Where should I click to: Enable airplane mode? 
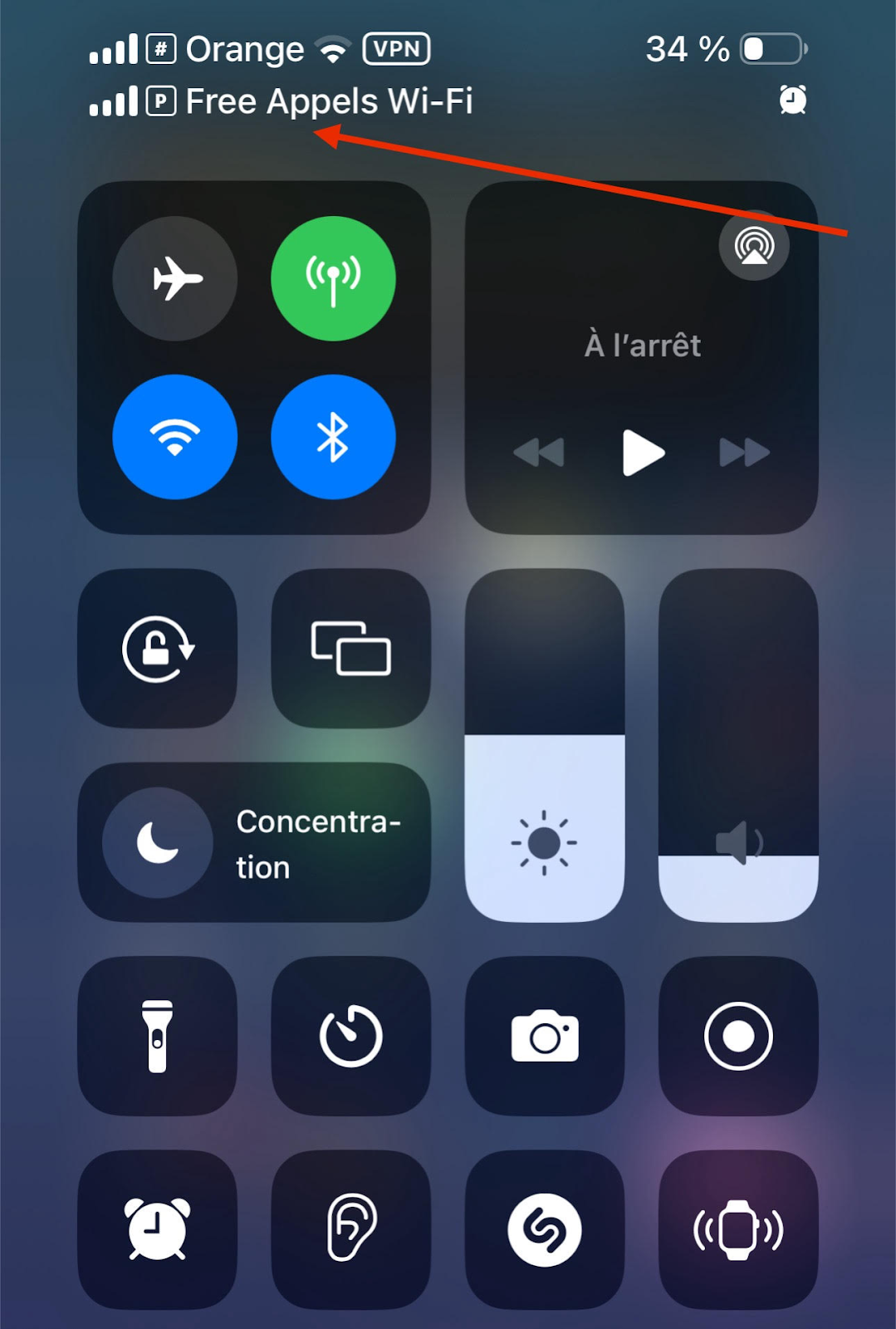point(175,278)
